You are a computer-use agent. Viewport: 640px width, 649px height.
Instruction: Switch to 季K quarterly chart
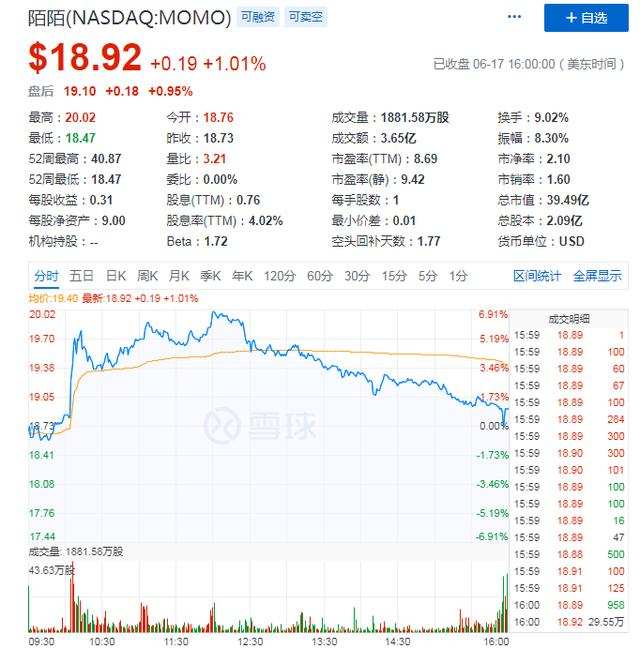(x=210, y=276)
